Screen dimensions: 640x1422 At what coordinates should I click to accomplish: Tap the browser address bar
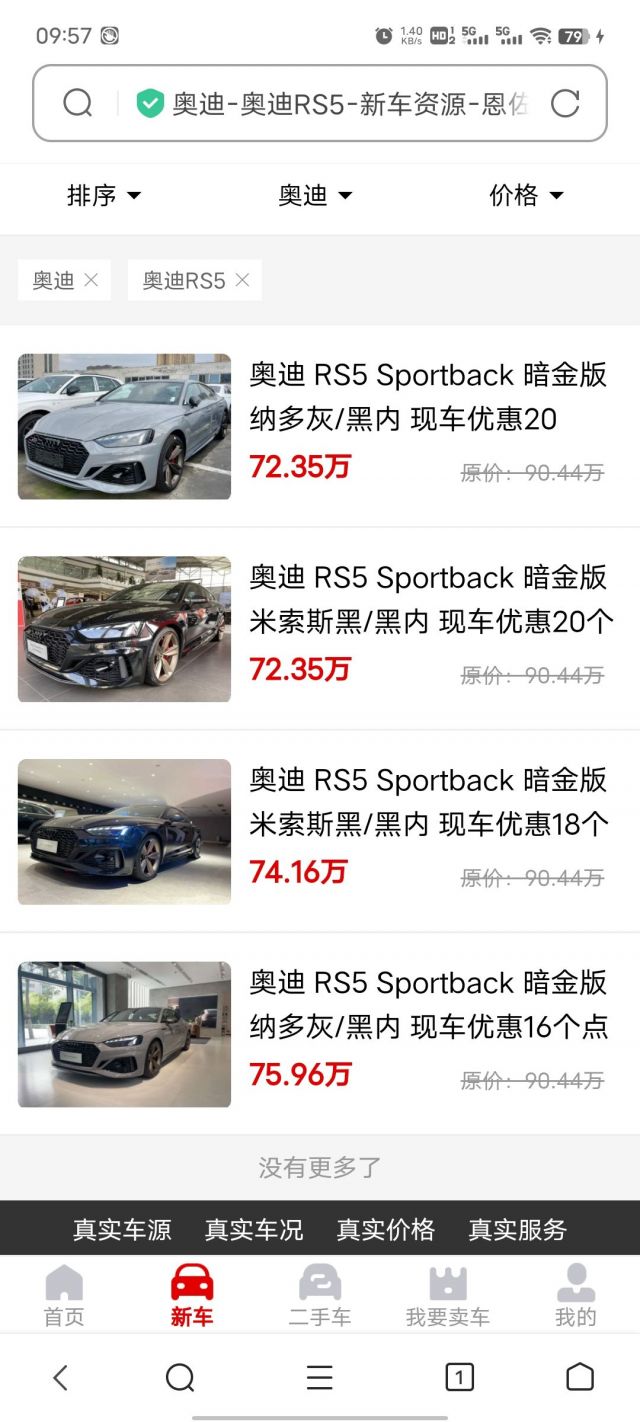pyautogui.click(x=350, y=103)
